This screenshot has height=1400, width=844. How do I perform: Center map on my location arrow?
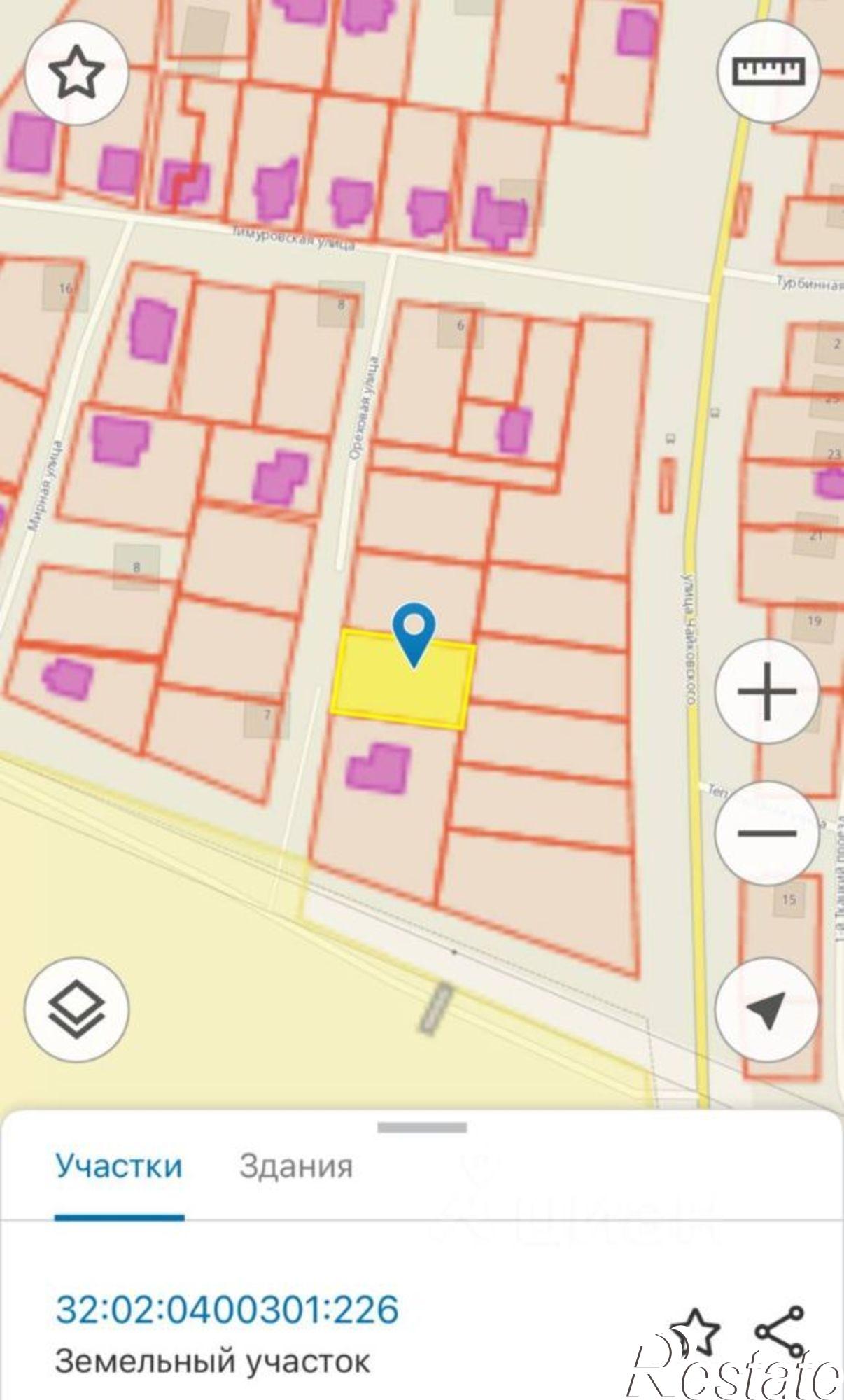(767, 1009)
